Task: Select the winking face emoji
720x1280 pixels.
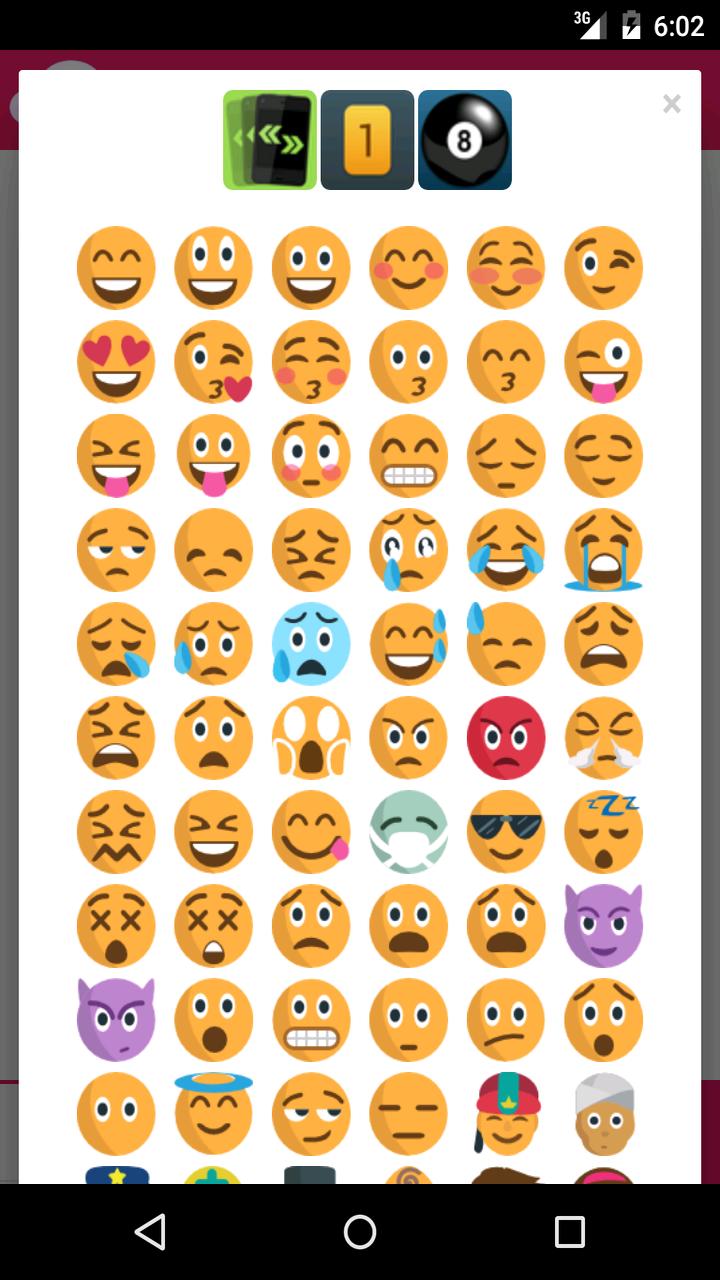Action: (603, 267)
